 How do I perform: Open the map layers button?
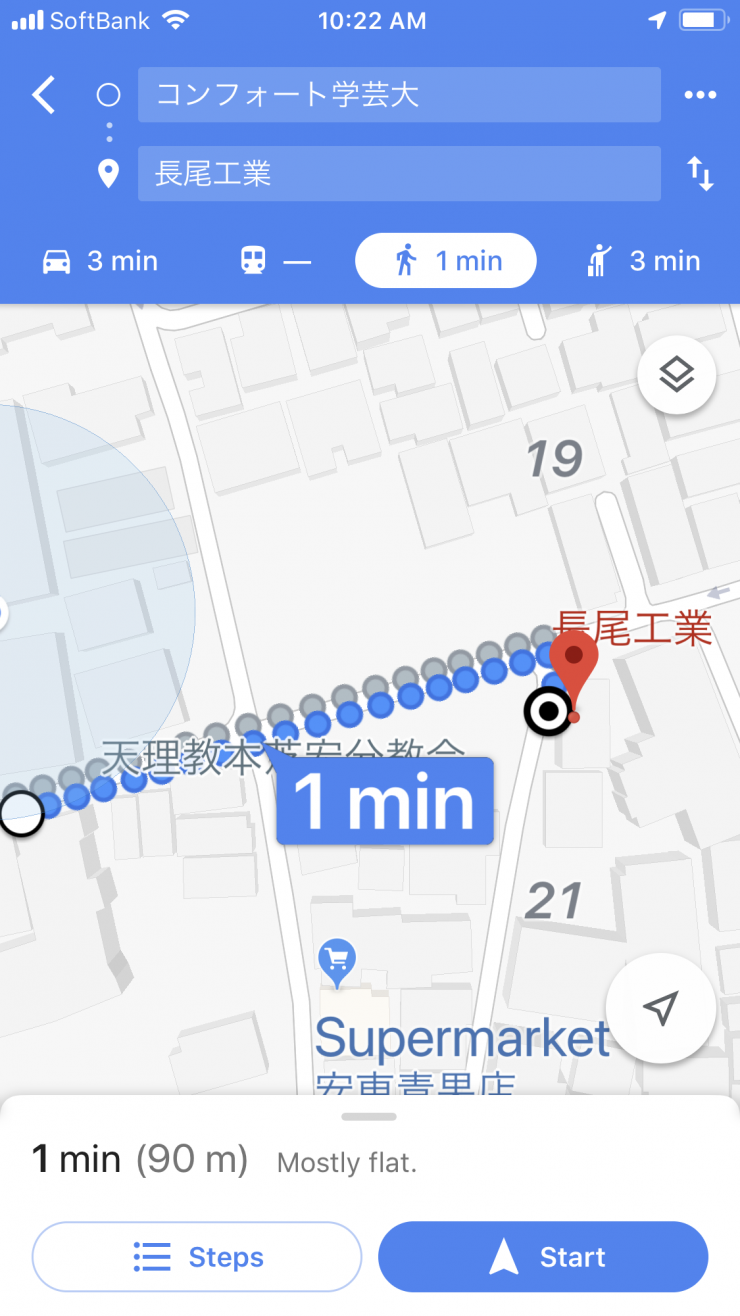677,376
